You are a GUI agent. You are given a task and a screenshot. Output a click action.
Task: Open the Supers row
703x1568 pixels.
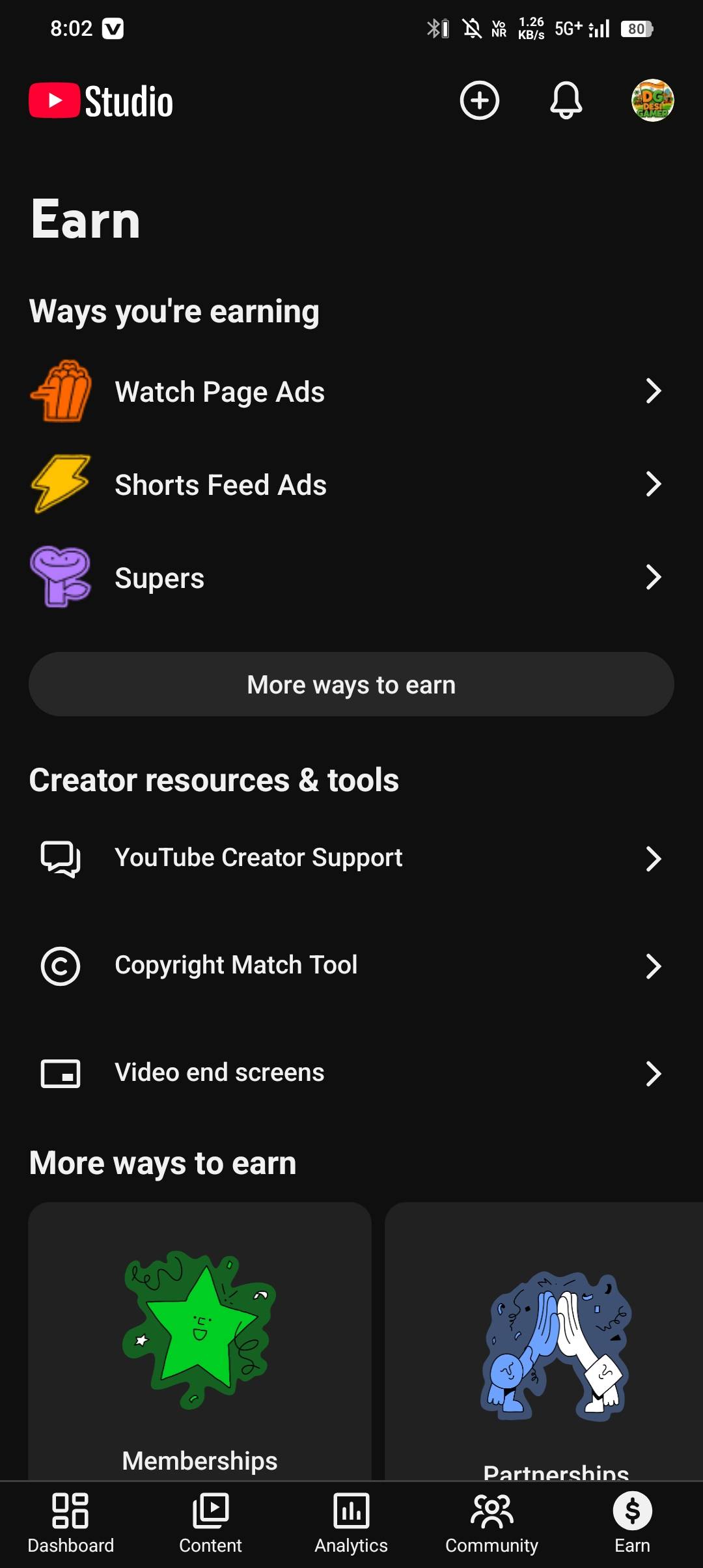coord(351,578)
